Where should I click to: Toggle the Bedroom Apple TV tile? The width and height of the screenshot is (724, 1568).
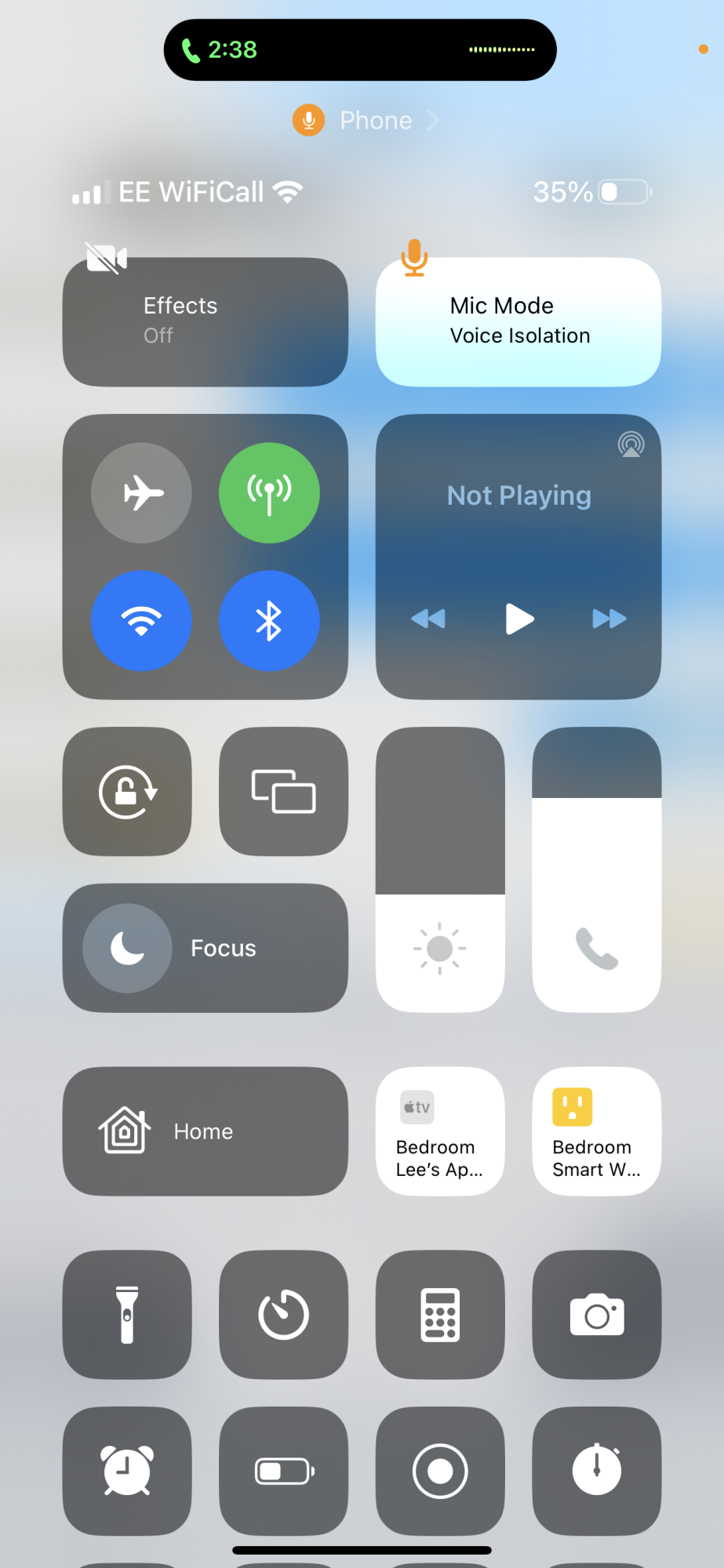click(440, 1131)
